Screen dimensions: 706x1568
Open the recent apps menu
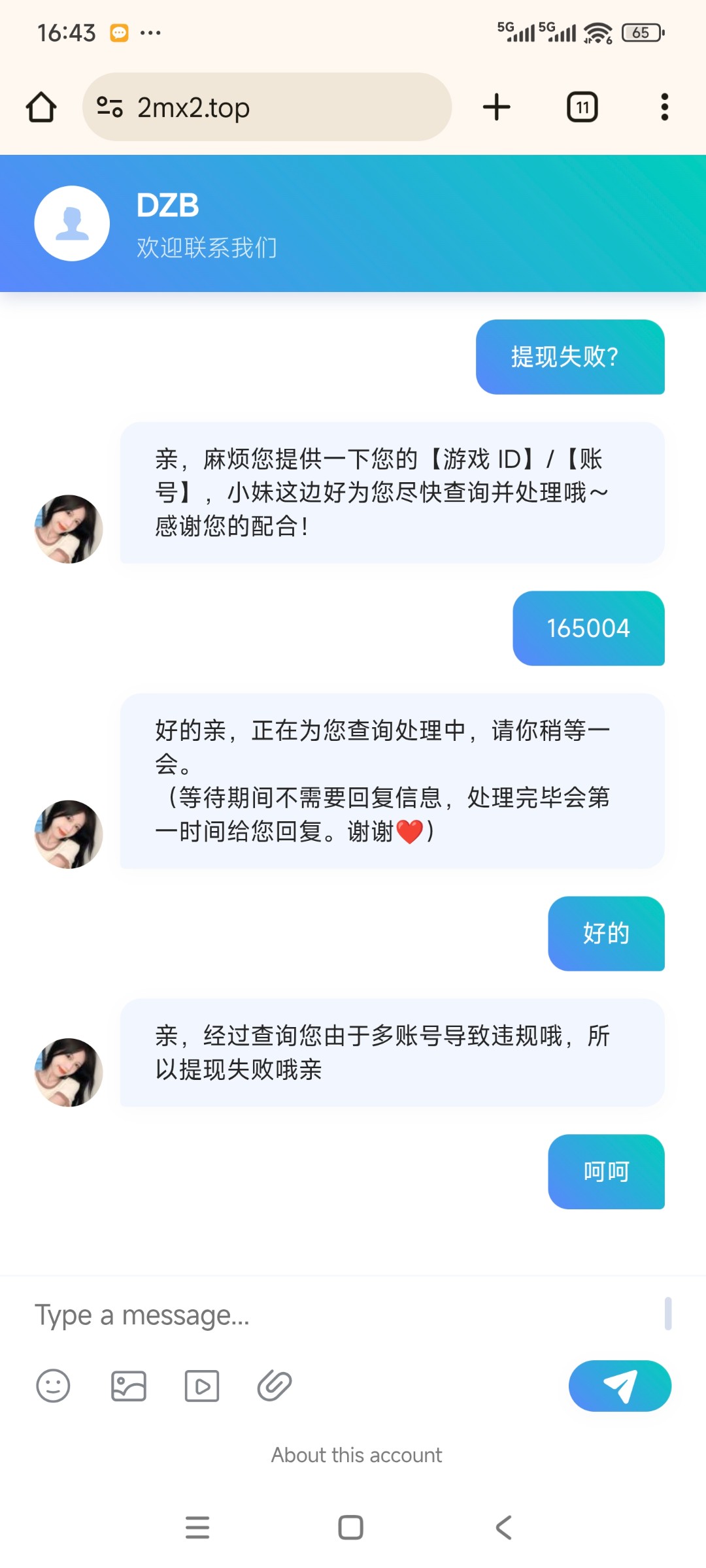pos(197,1527)
